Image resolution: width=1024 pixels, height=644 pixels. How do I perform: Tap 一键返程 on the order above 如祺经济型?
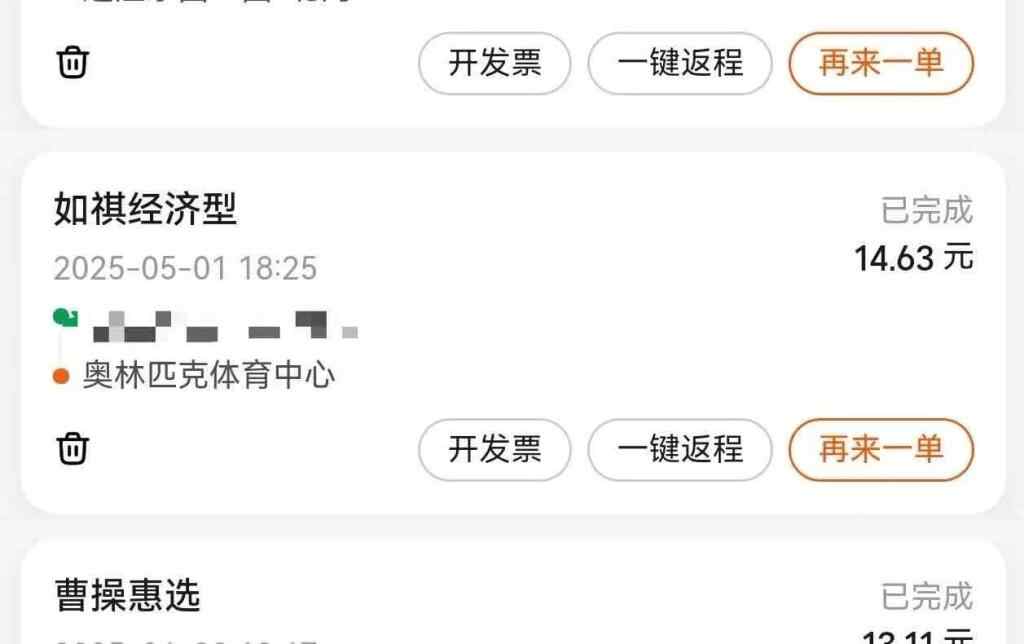coord(680,63)
